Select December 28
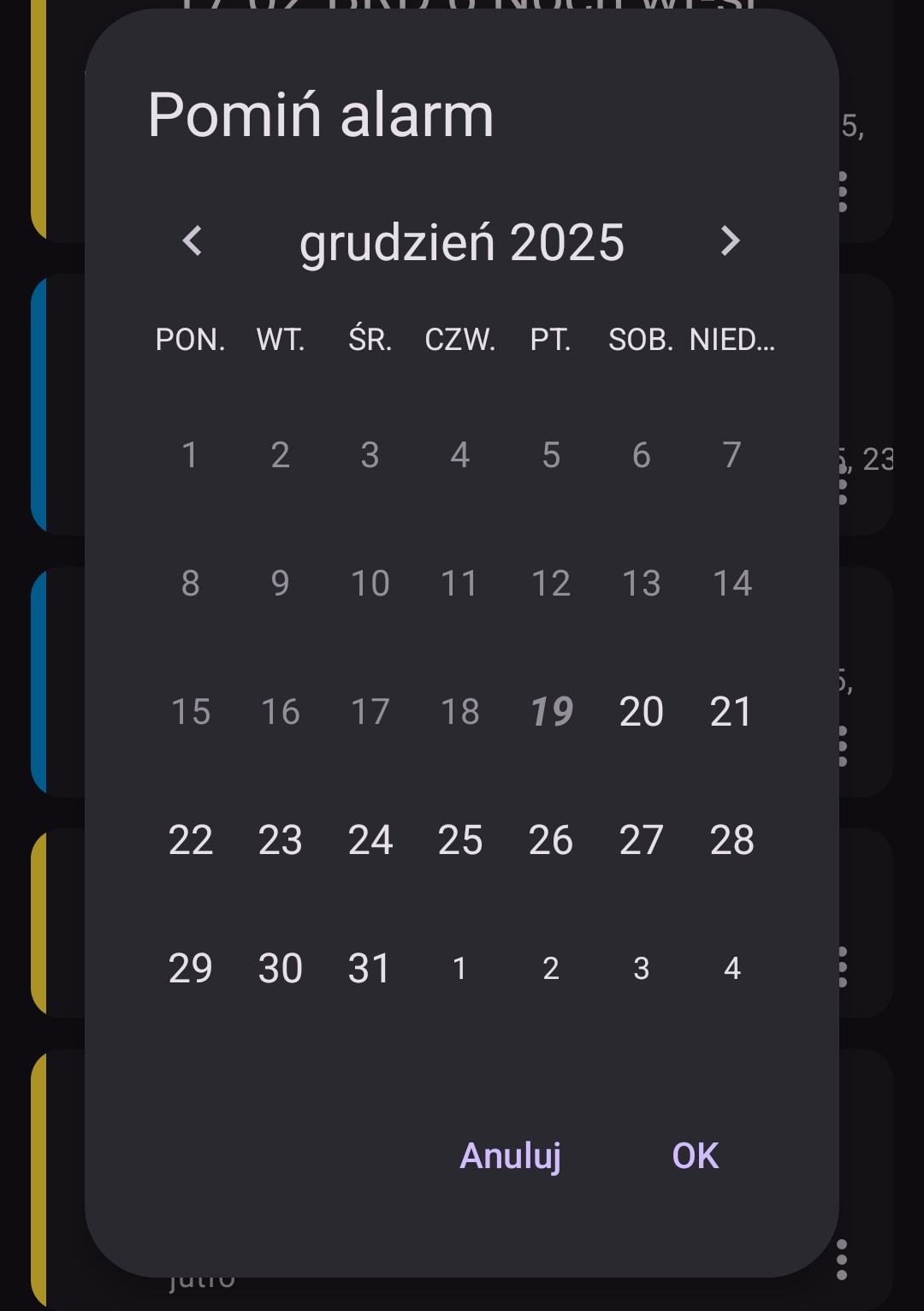Screen dimensions: 924x1311 (x=731, y=840)
